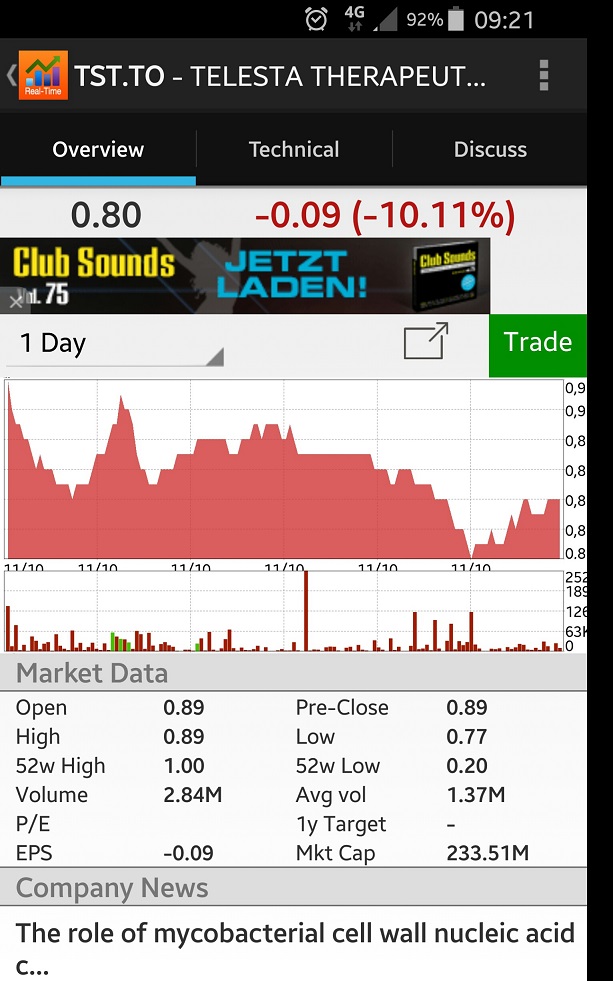
Task: Select the Overview tab
Action: pos(98,150)
